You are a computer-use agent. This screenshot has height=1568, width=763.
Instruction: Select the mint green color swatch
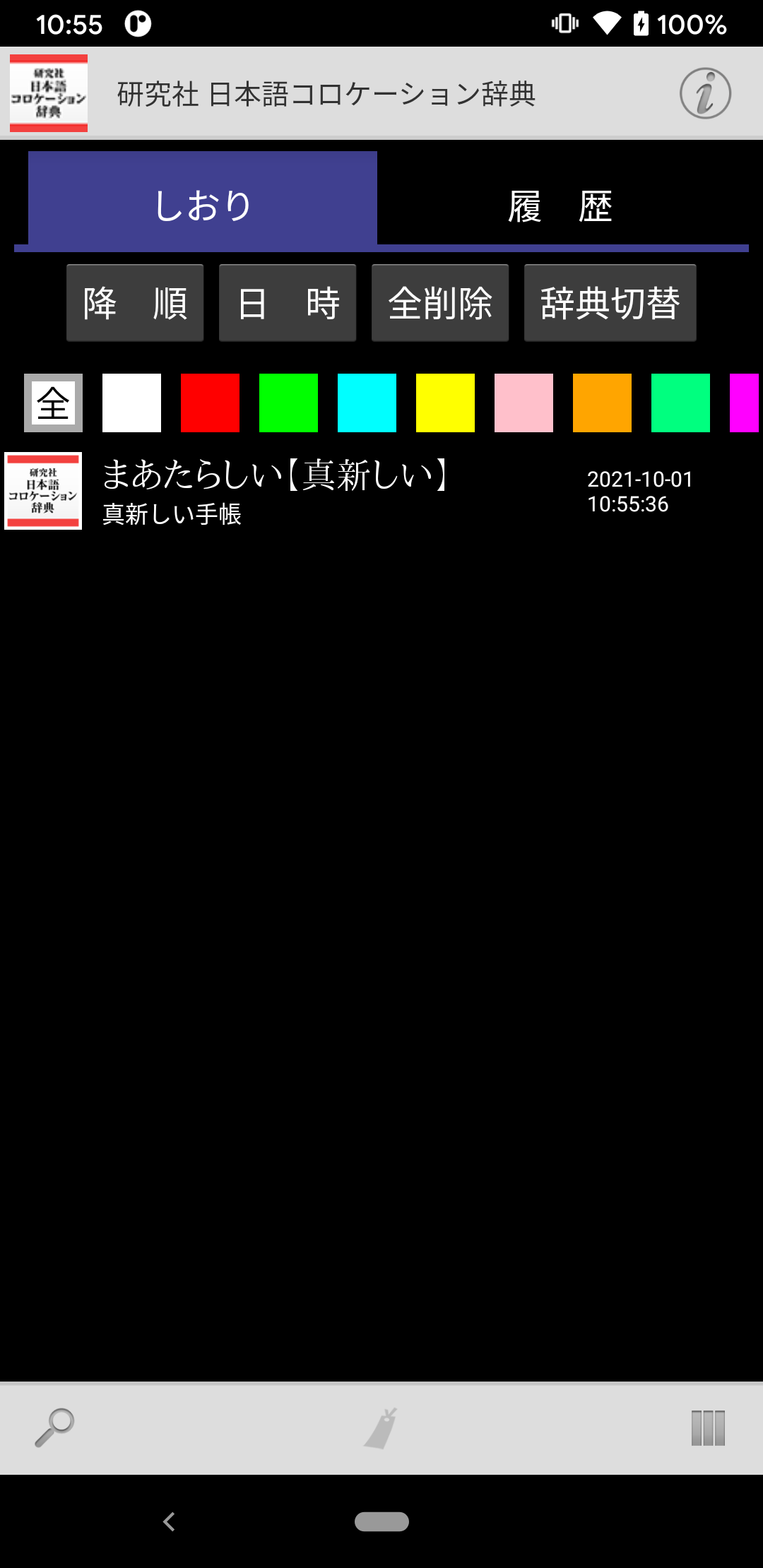[x=680, y=403]
